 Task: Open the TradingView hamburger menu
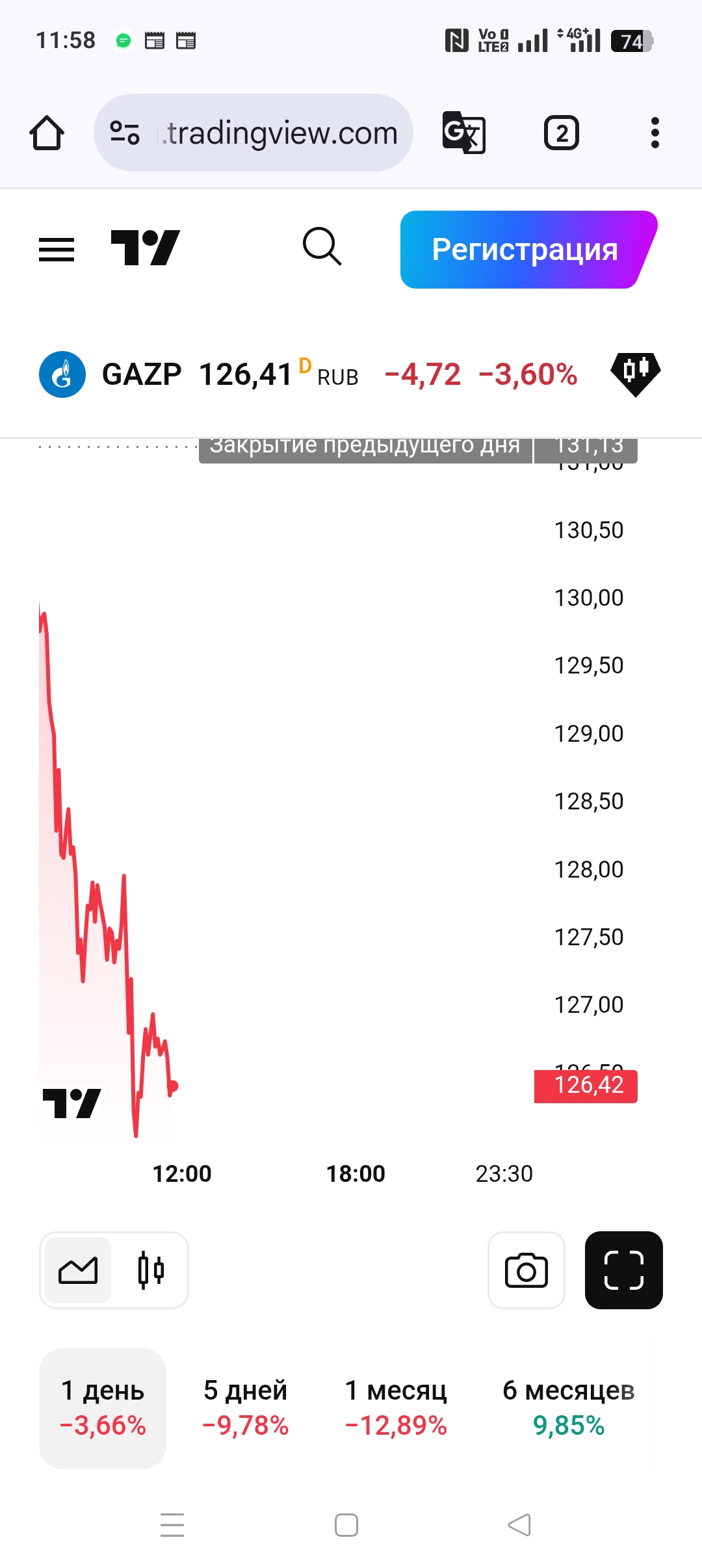57,250
